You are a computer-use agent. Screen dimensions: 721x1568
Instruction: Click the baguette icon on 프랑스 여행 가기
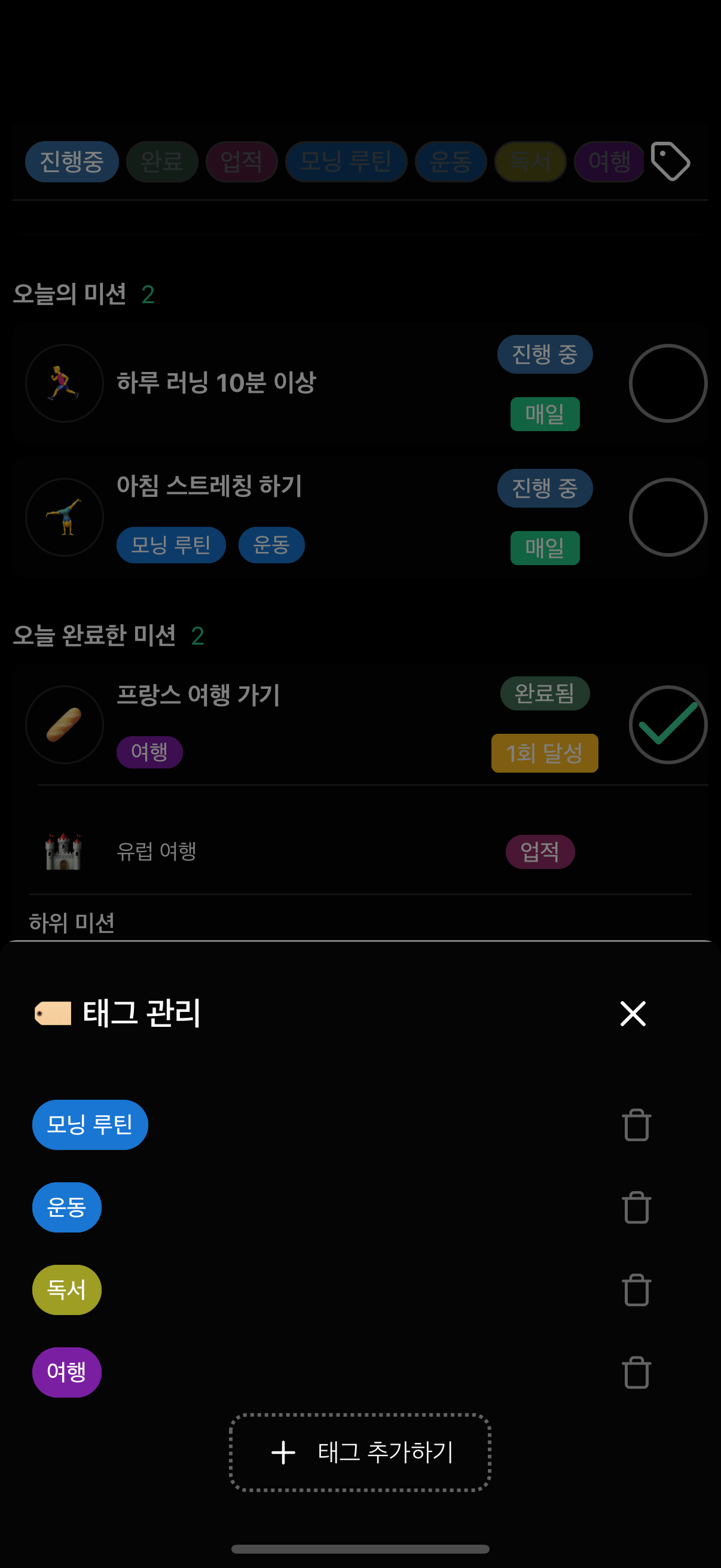click(x=64, y=724)
